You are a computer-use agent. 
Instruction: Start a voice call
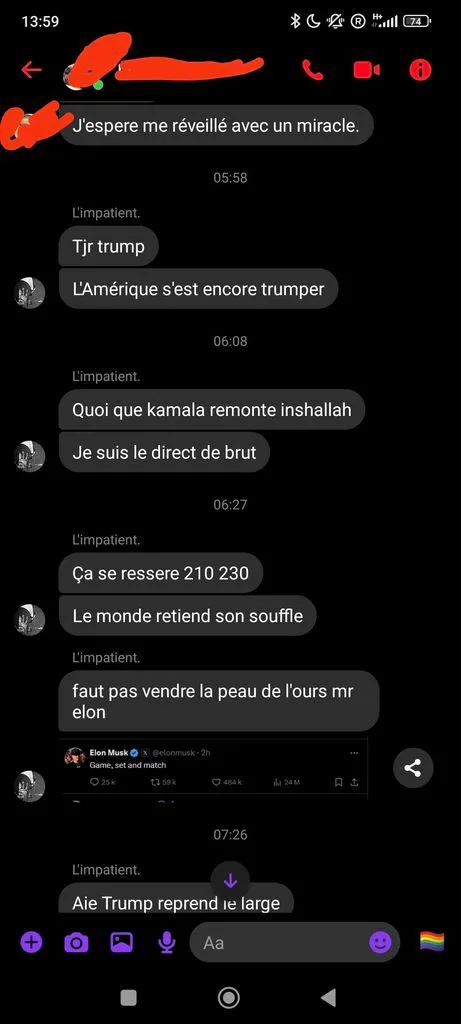(x=313, y=70)
